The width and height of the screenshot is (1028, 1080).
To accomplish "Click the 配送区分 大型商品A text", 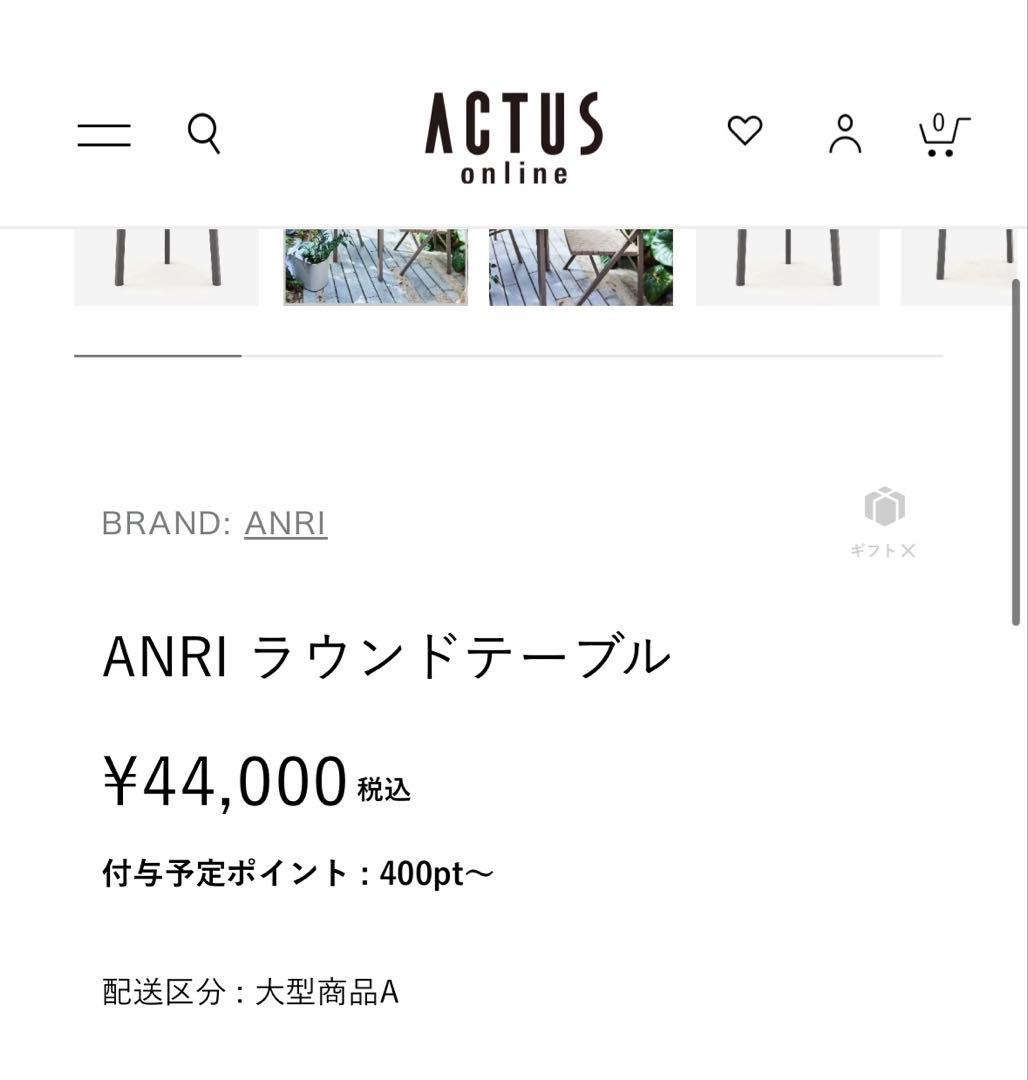I will point(250,990).
